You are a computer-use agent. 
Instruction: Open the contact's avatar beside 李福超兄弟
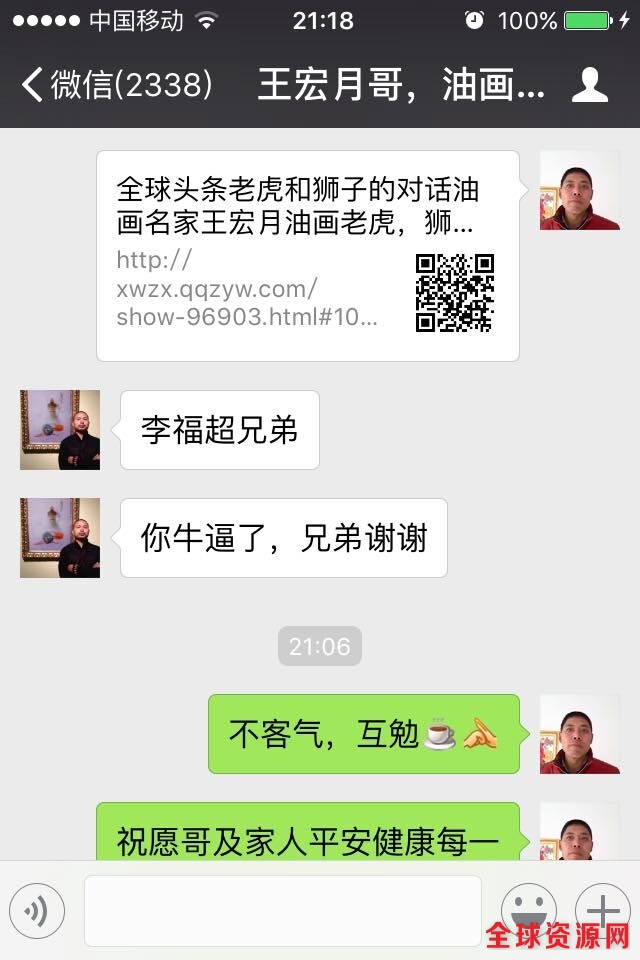pos(60,430)
